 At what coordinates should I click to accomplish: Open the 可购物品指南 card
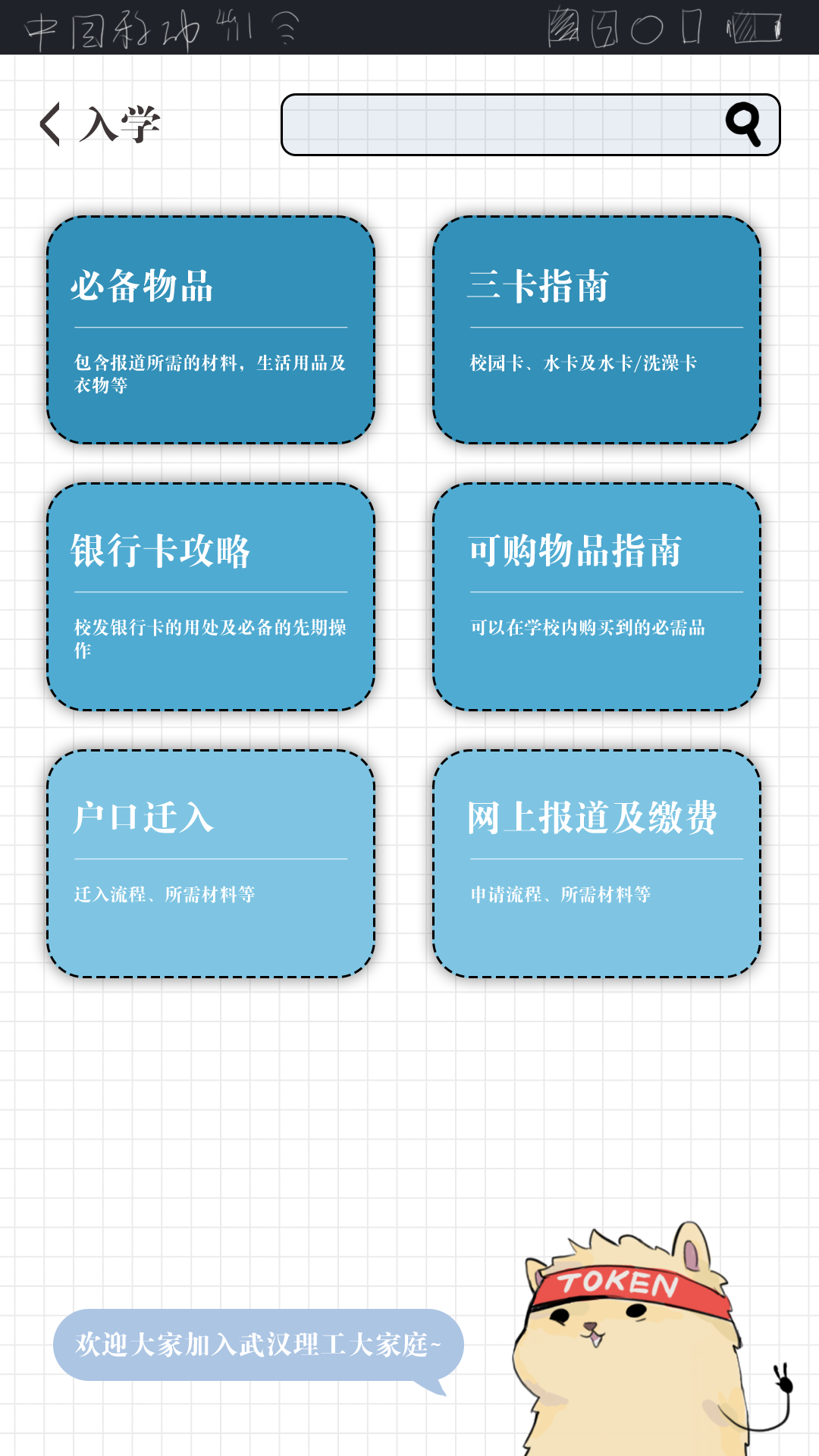tap(597, 597)
